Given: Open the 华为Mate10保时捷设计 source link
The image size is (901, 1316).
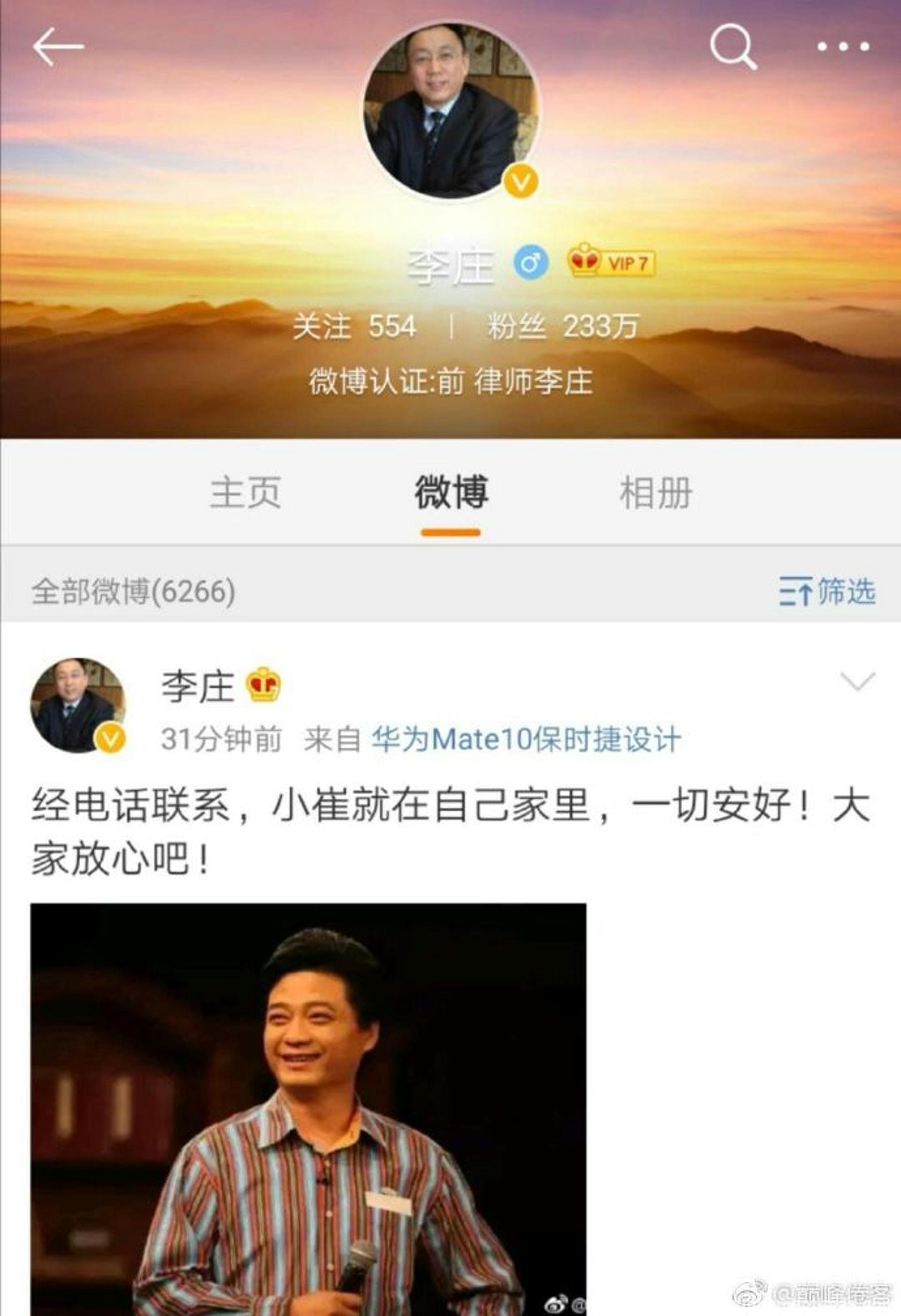Looking at the screenshot, I should [526, 739].
